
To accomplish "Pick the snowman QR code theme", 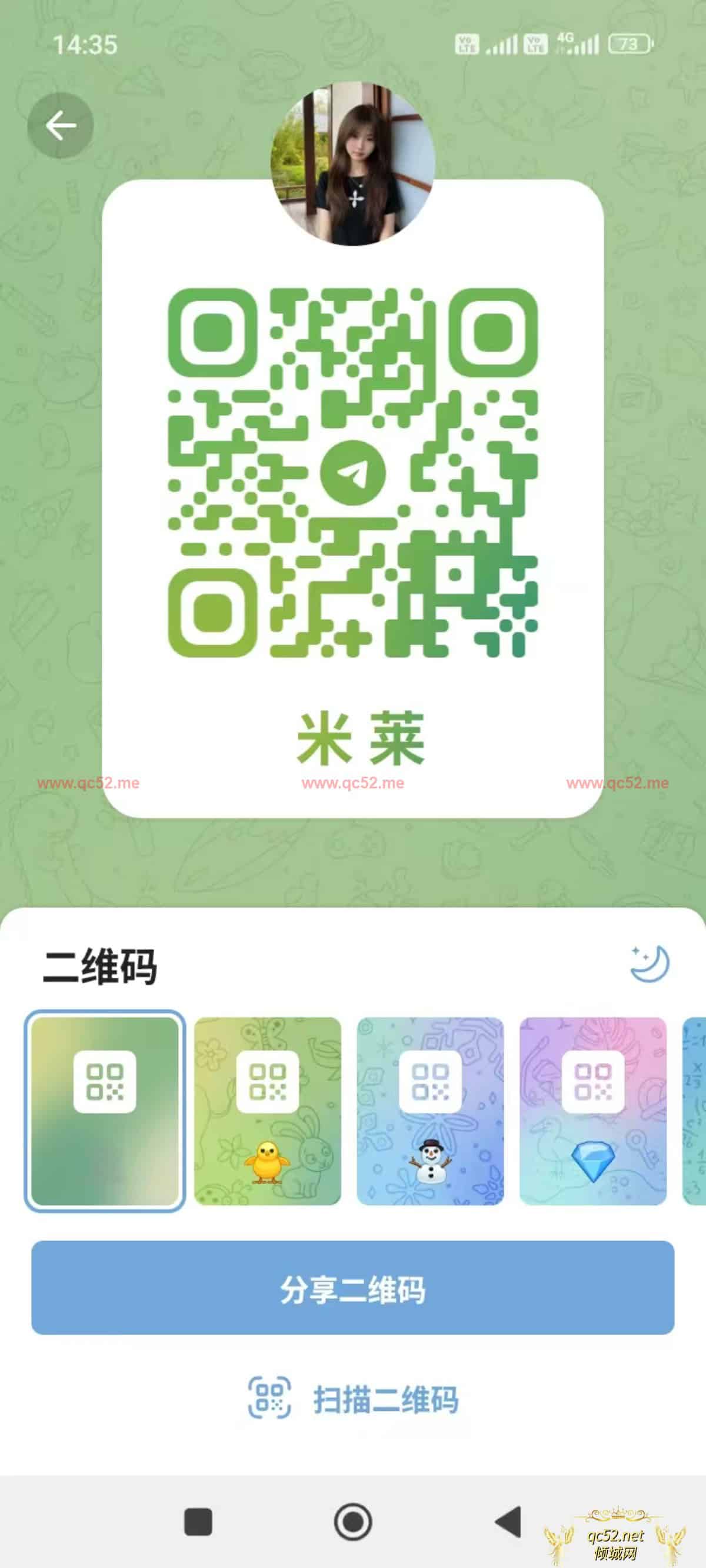I will point(430,1111).
